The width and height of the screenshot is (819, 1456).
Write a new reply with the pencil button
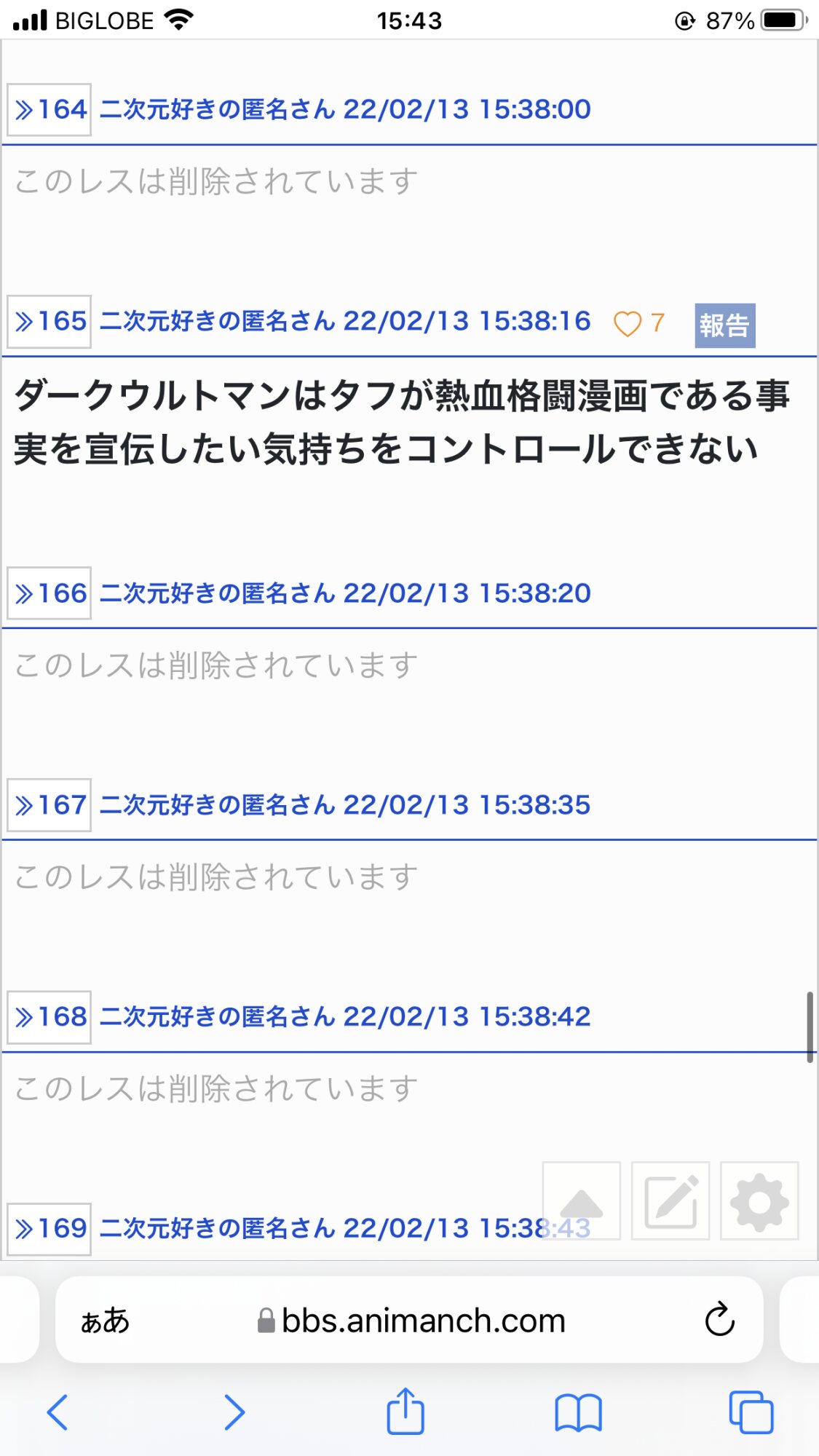pyautogui.click(x=670, y=1201)
